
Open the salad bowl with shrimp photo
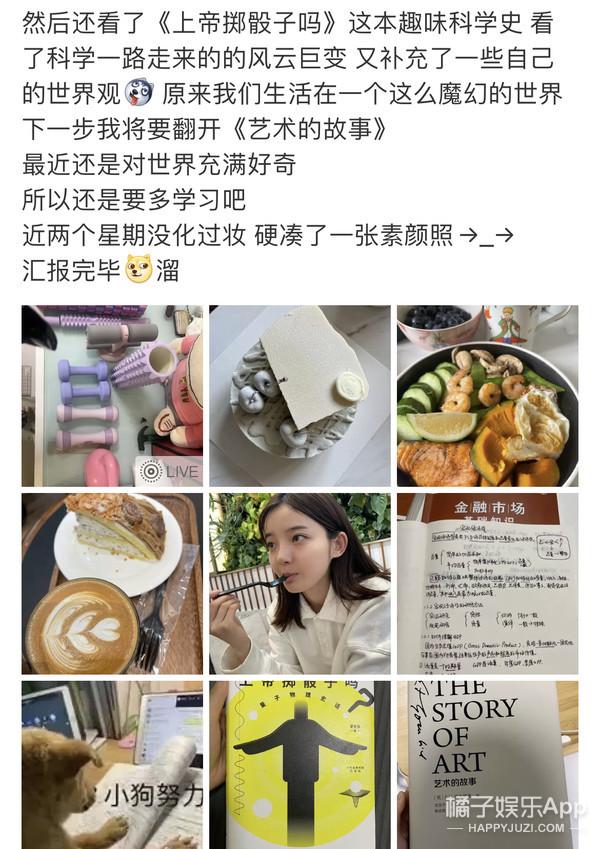[x=487, y=395]
